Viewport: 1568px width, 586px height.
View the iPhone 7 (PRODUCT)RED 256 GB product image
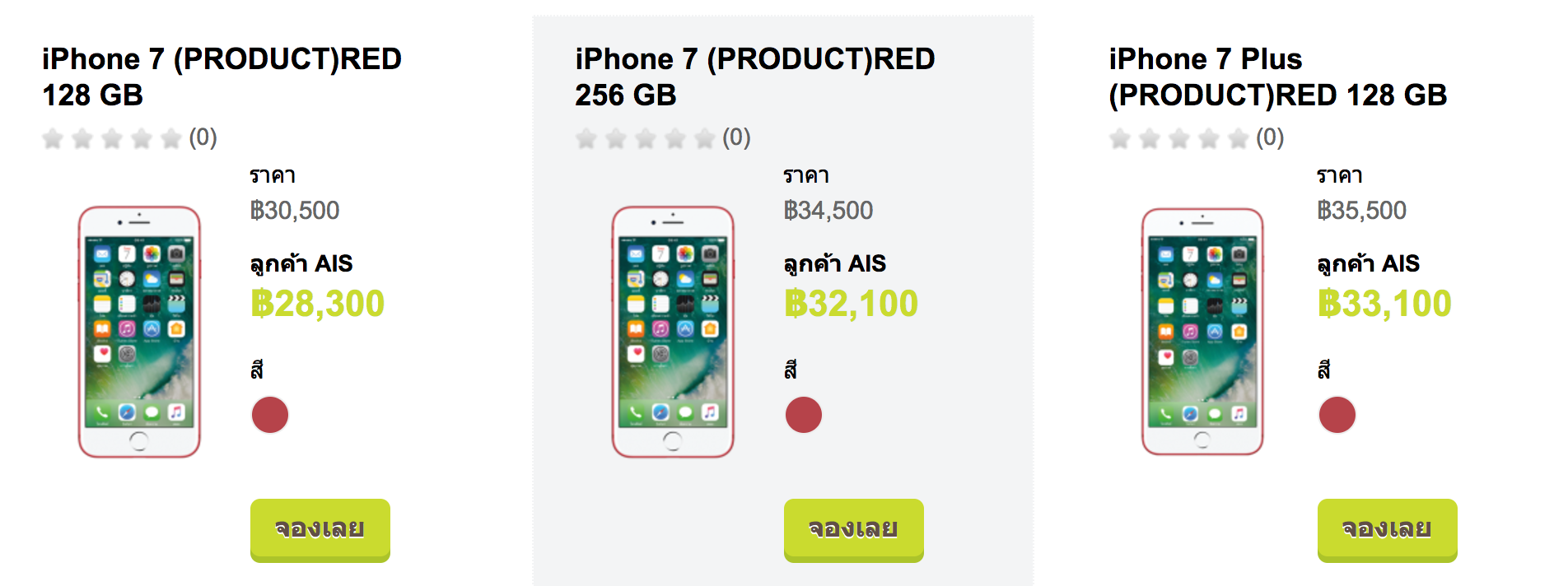point(673,332)
